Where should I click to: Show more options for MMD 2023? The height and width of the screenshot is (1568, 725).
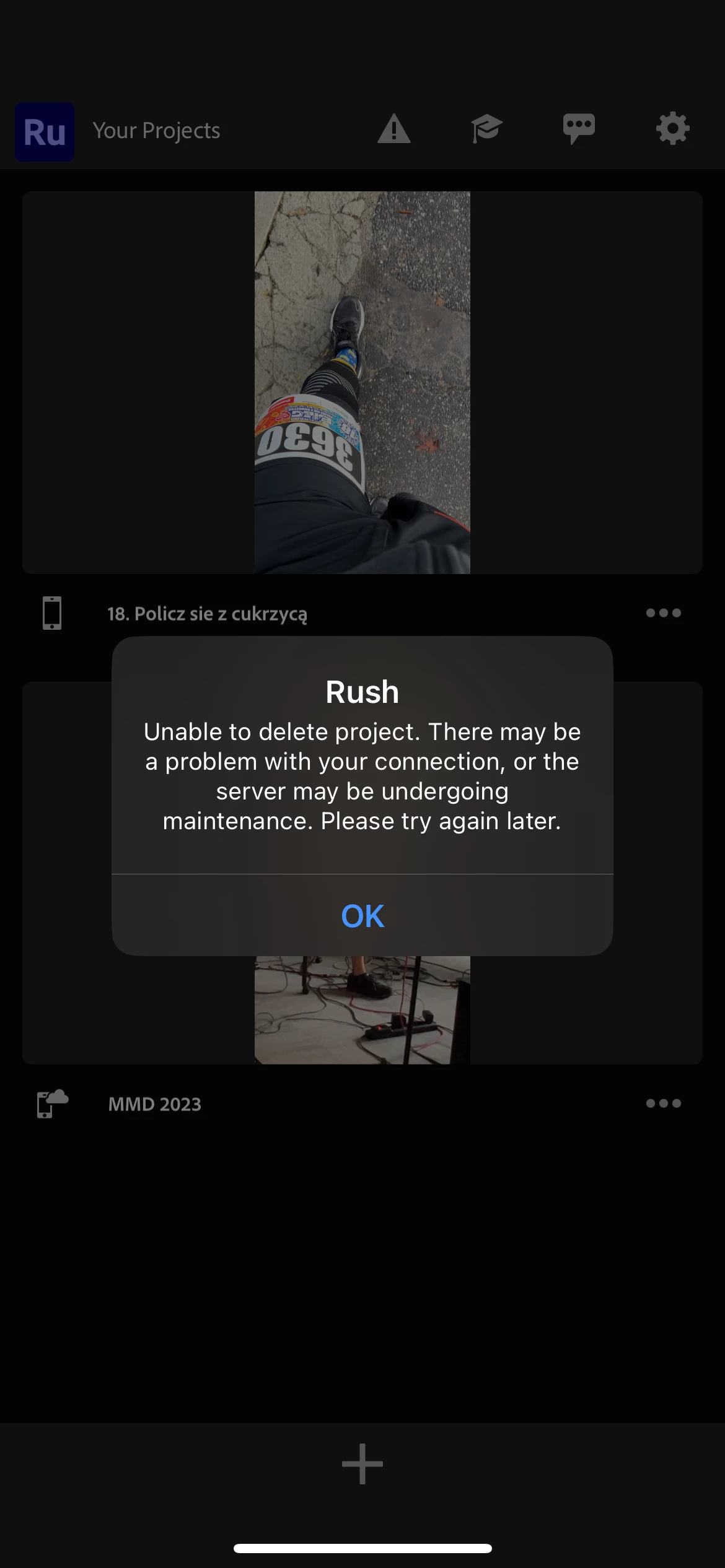663,1104
